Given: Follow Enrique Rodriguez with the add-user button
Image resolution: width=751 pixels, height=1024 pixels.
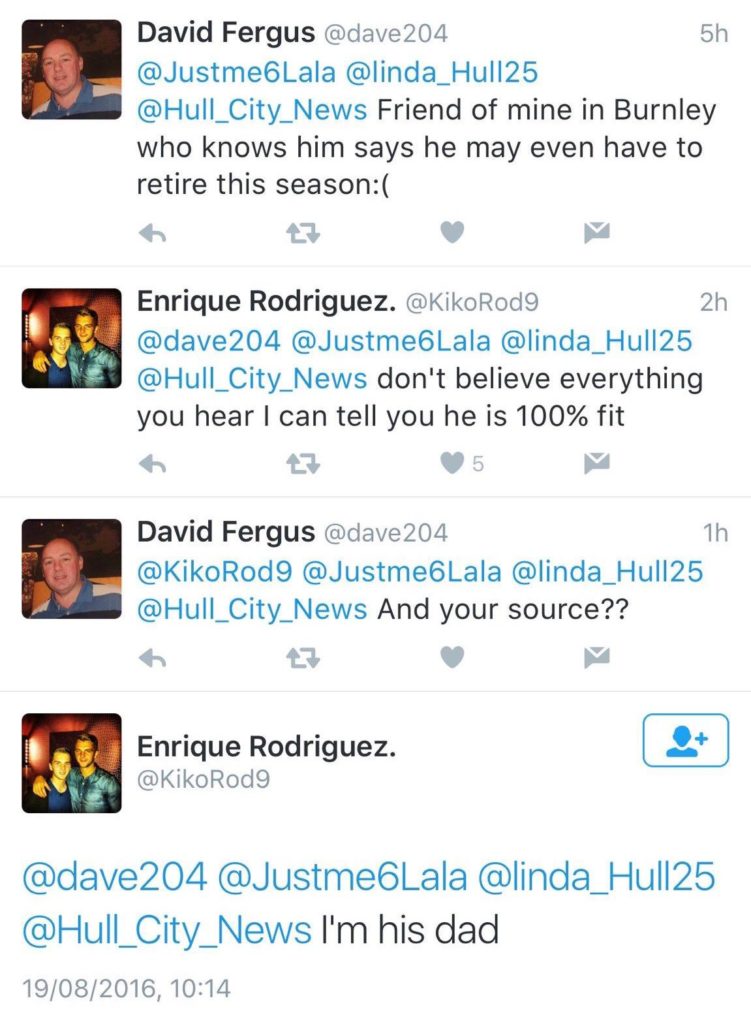Looking at the screenshot, I should tap(685, 740).
